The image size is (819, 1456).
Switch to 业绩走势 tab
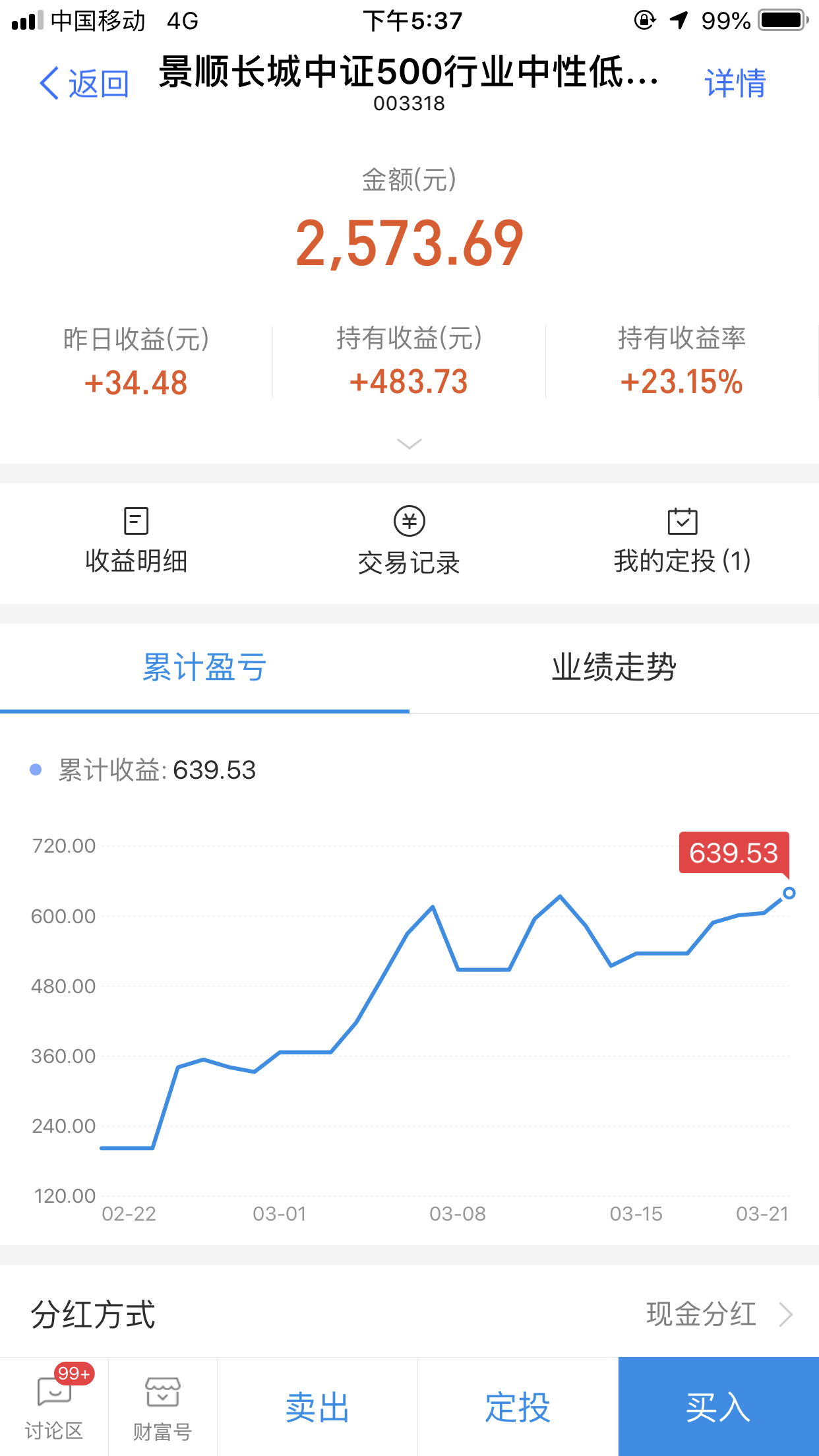coord(614,667)
